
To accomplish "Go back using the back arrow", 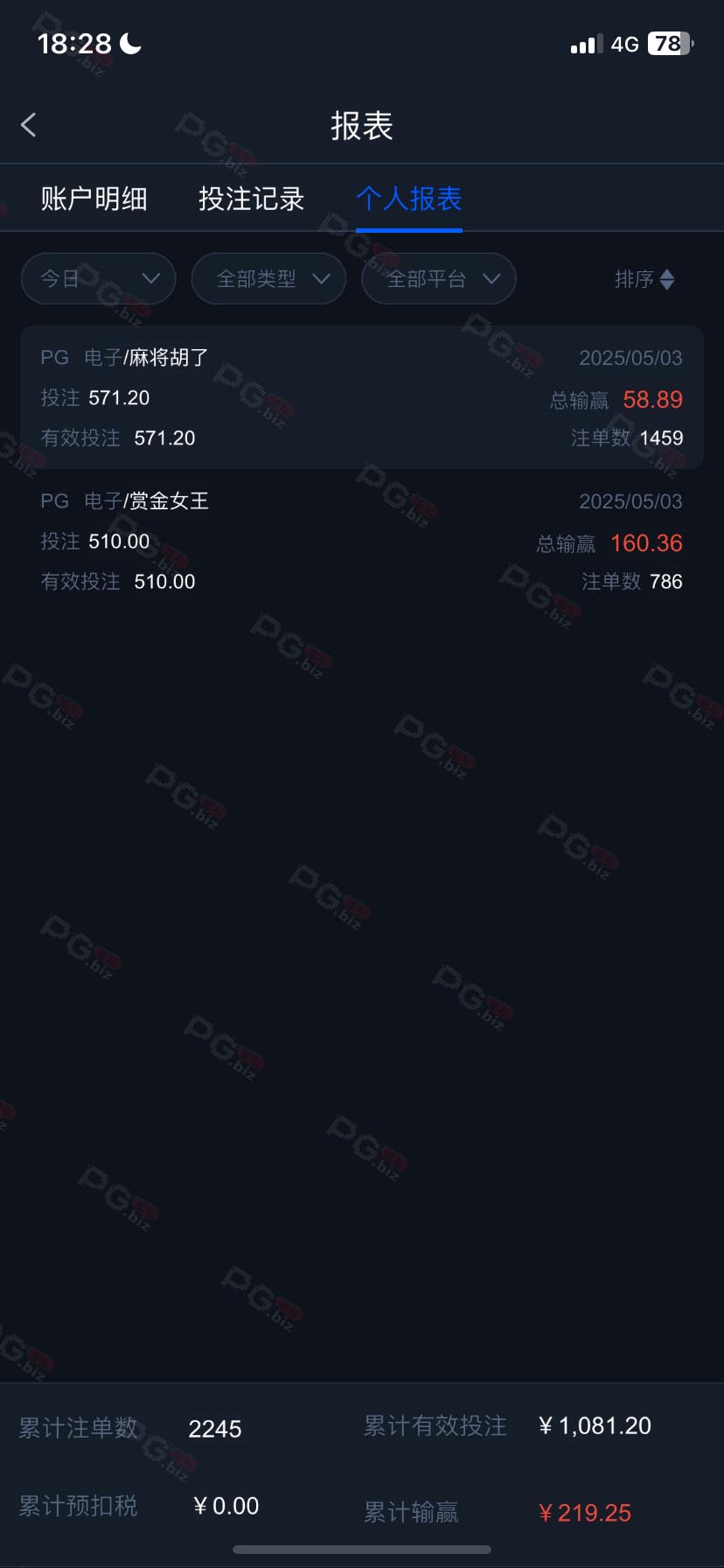I will pyautogui.click(x=29, y=125).
